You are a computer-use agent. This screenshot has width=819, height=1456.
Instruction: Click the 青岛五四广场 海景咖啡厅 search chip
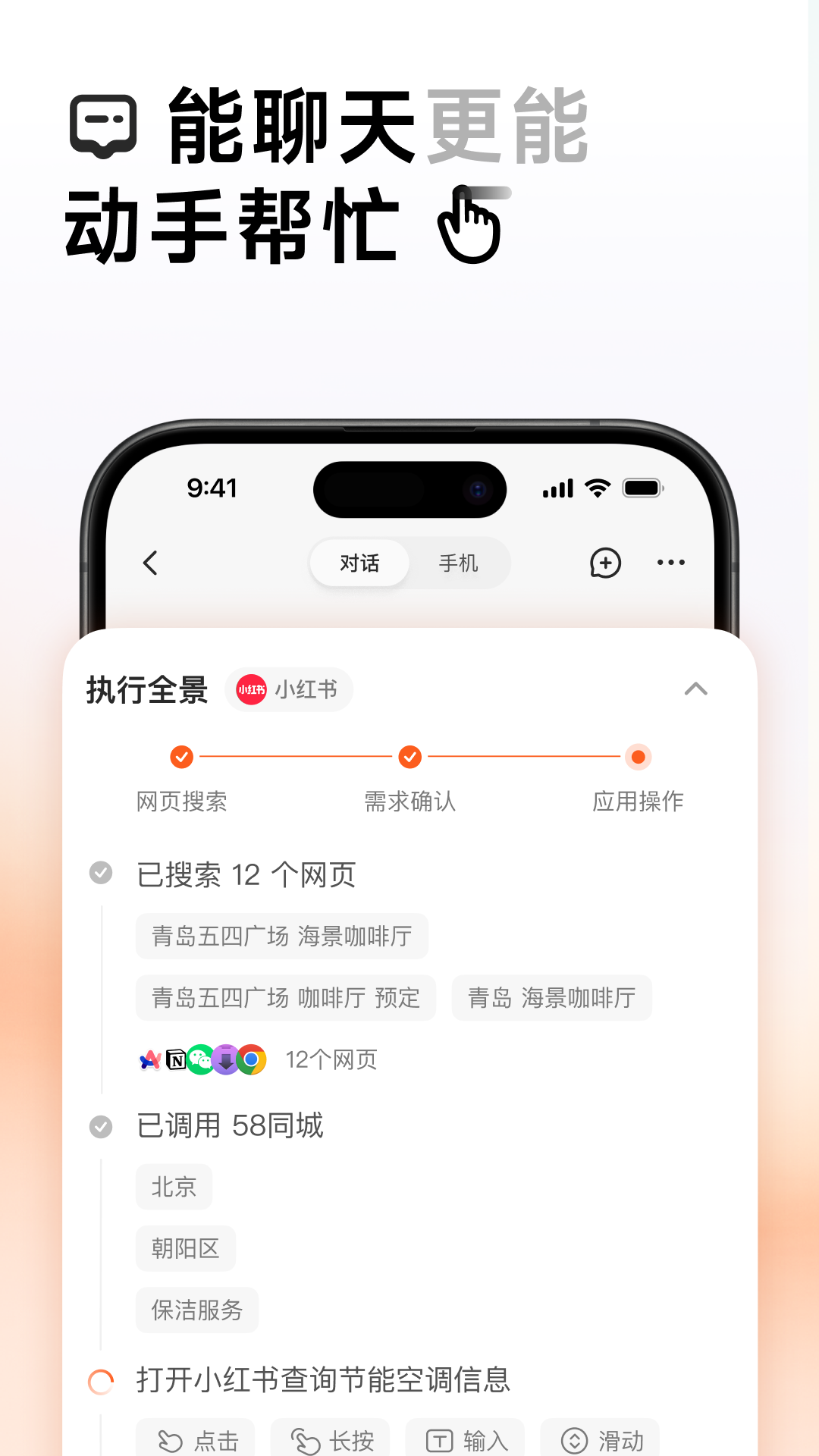coord(281,937)
